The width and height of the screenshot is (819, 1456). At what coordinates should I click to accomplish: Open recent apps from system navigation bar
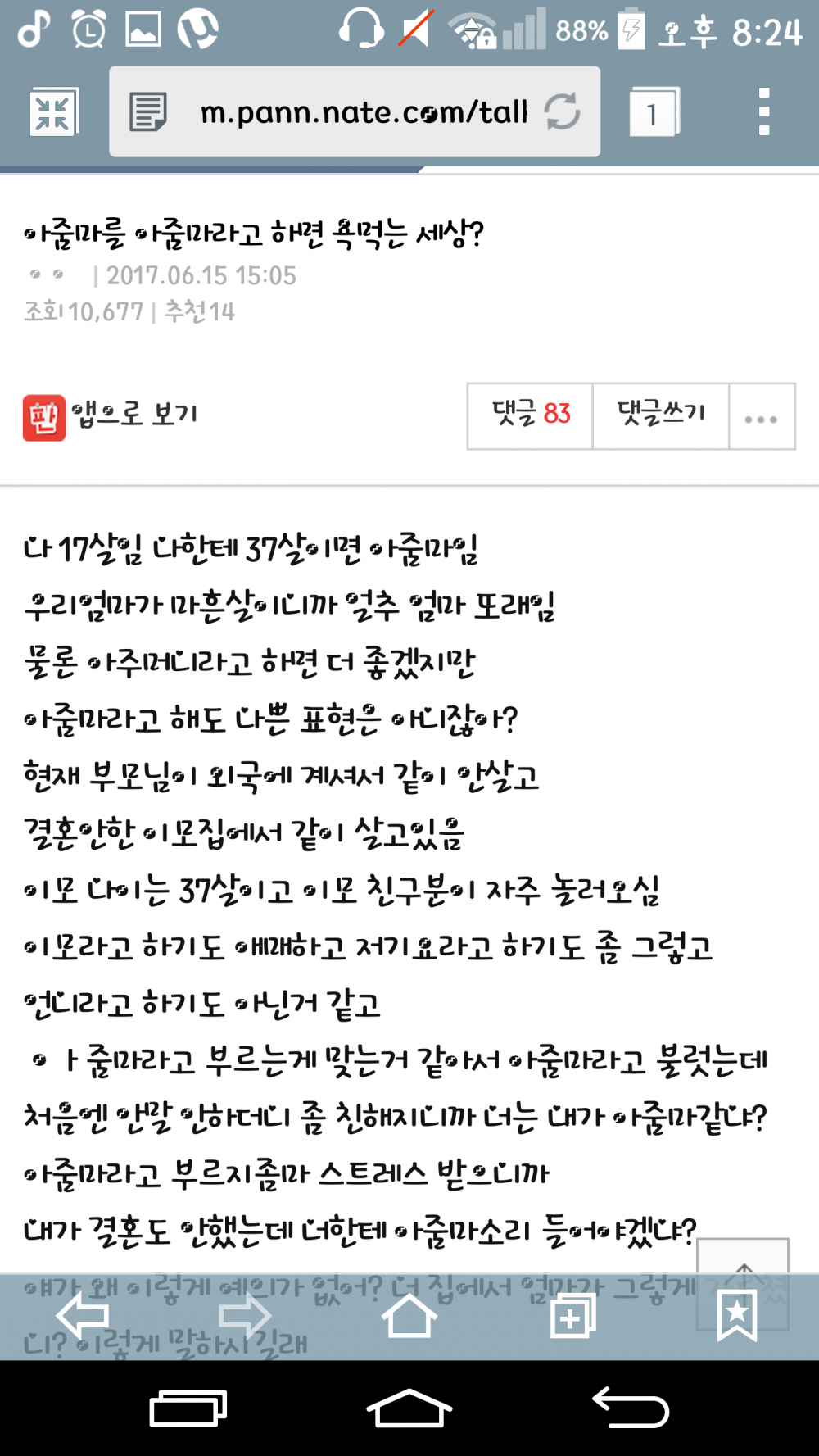(x=188, y=1409)
